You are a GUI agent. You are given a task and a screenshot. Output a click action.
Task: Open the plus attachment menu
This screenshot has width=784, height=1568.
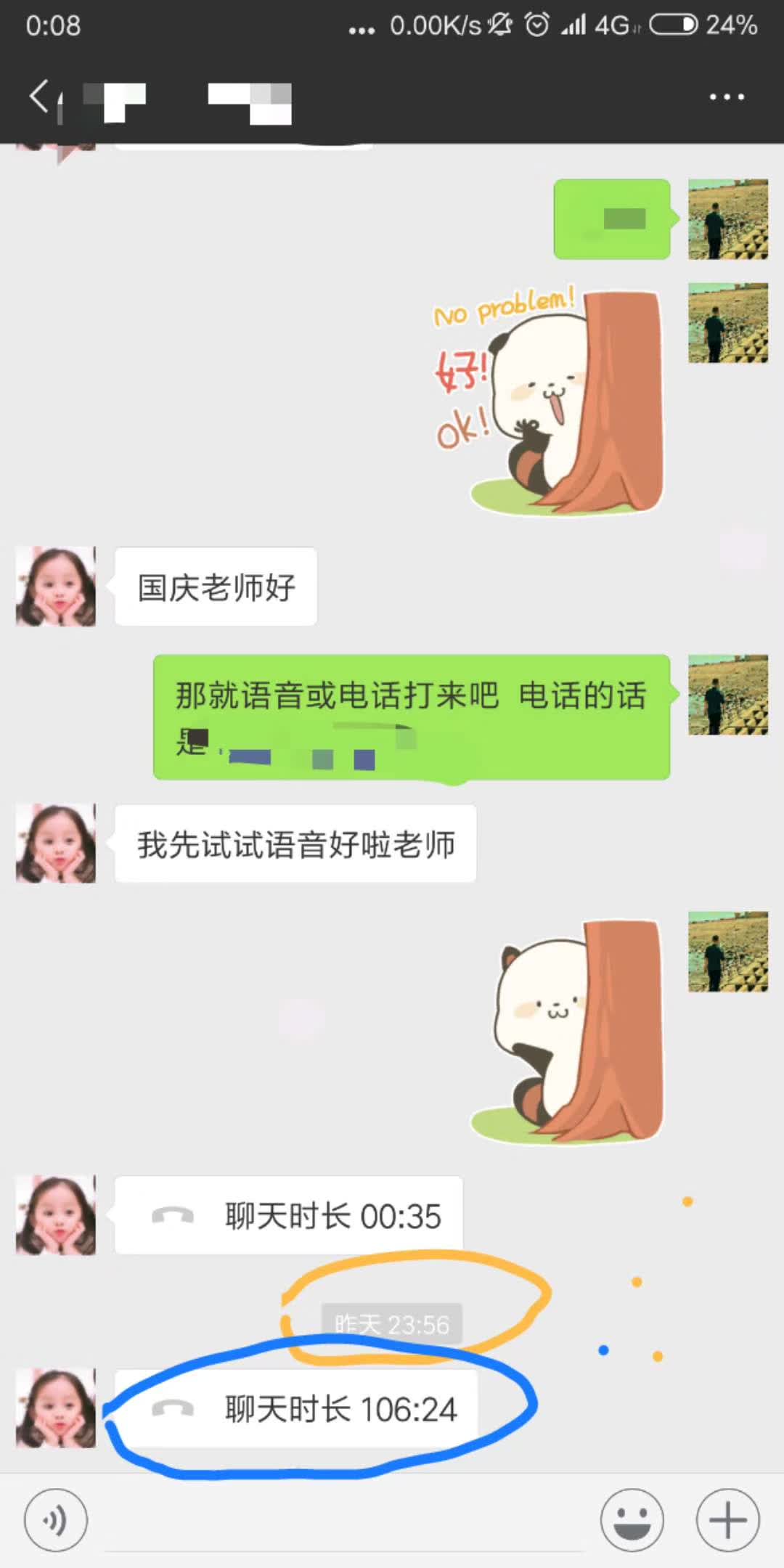[727, 1520]
